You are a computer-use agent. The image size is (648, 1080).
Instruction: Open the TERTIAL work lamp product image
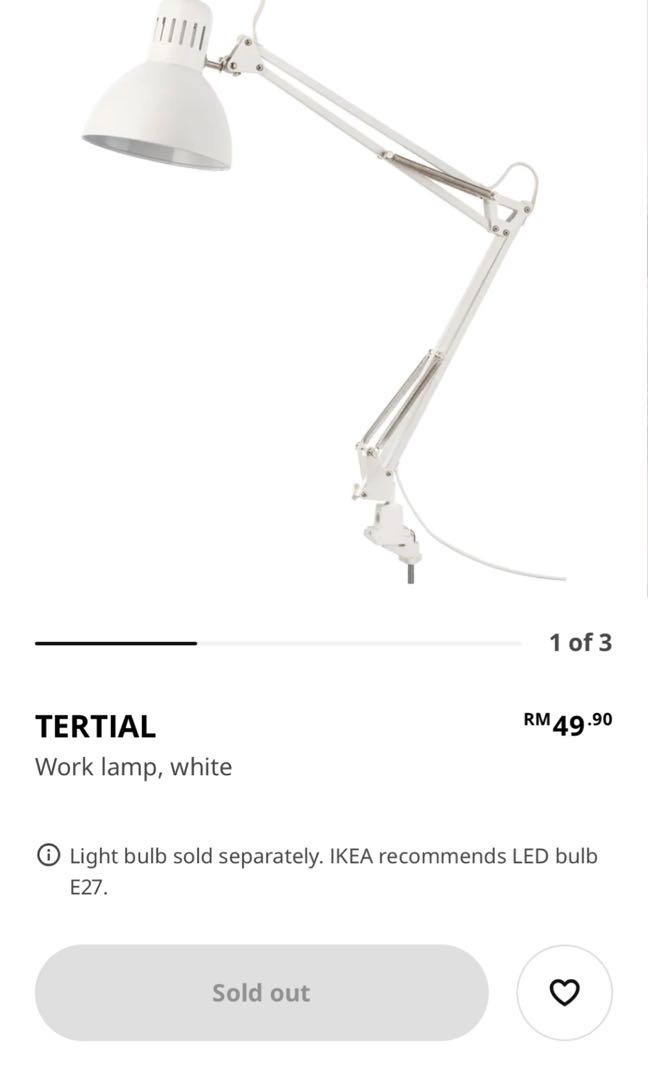[324, 290]
